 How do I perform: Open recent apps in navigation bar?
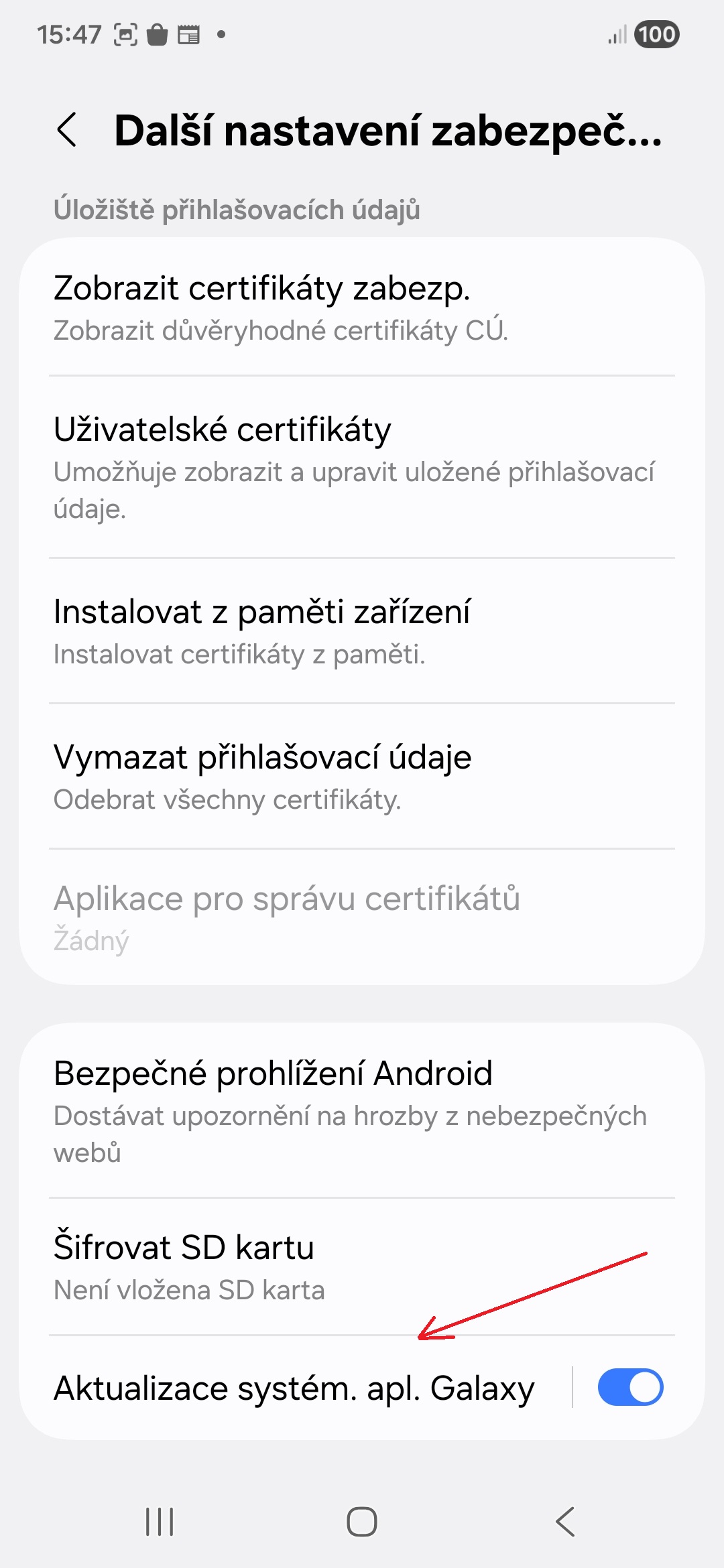(x=160, y=1521)
